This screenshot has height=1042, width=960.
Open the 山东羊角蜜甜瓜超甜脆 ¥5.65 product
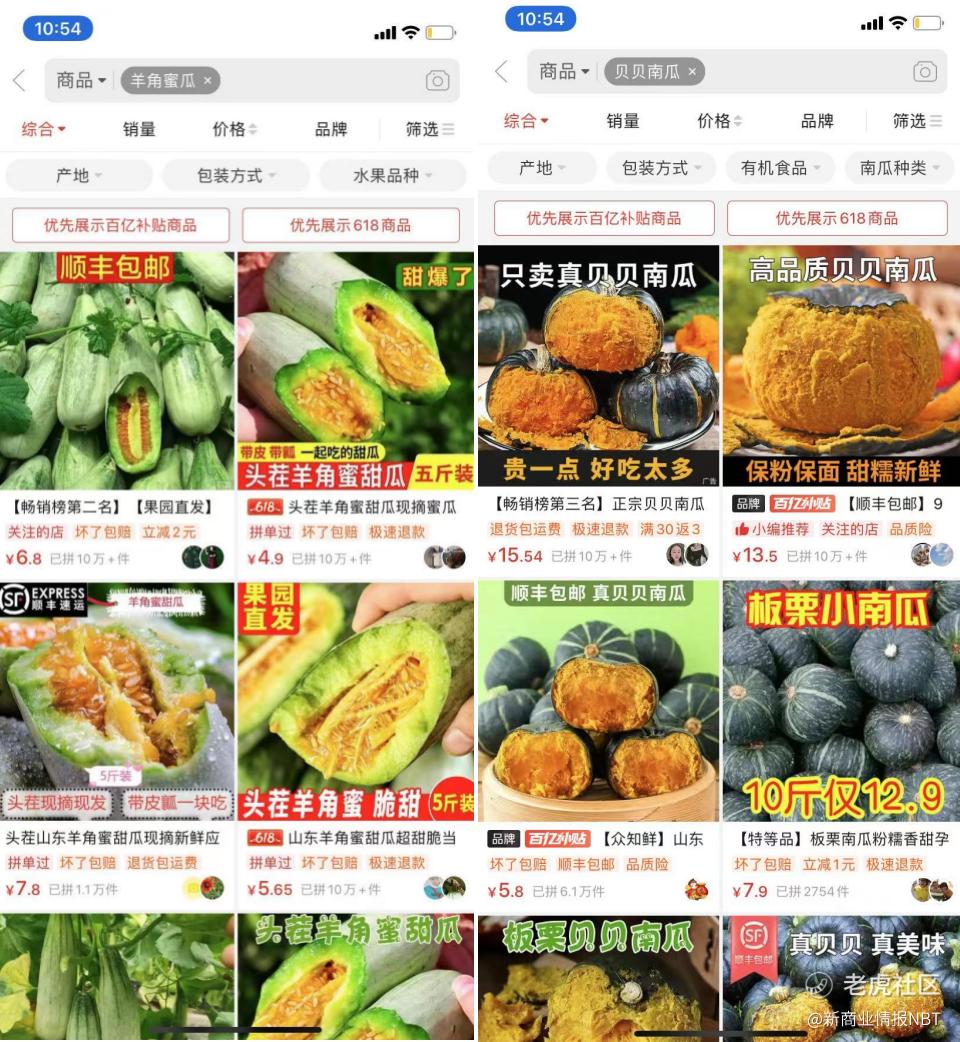pos(355,742)
